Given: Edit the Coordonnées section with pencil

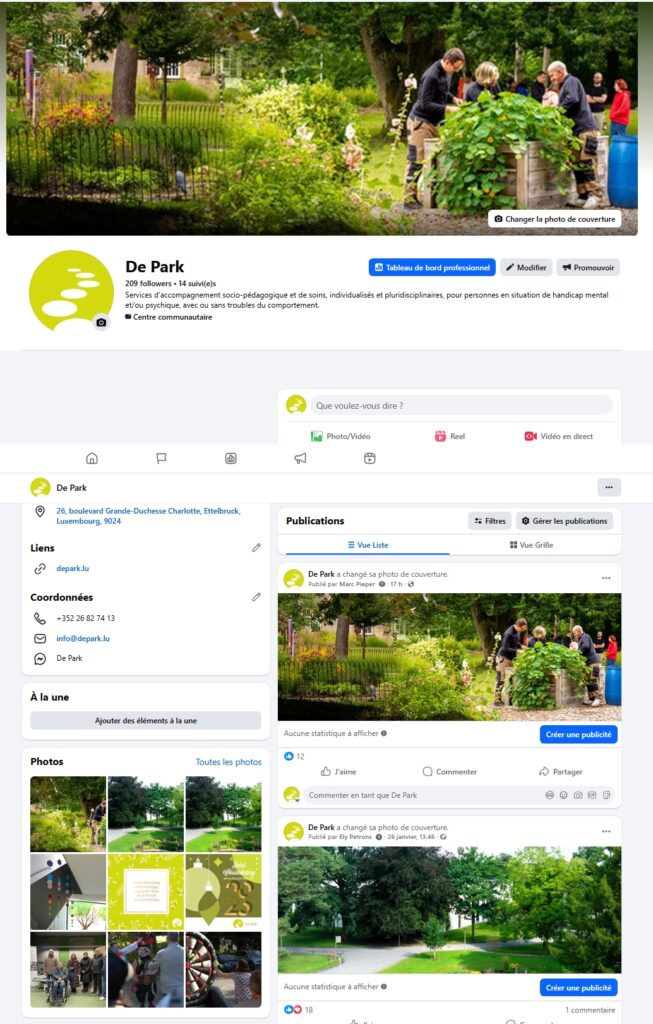Looking at the screenshot, I should (256, 597).
